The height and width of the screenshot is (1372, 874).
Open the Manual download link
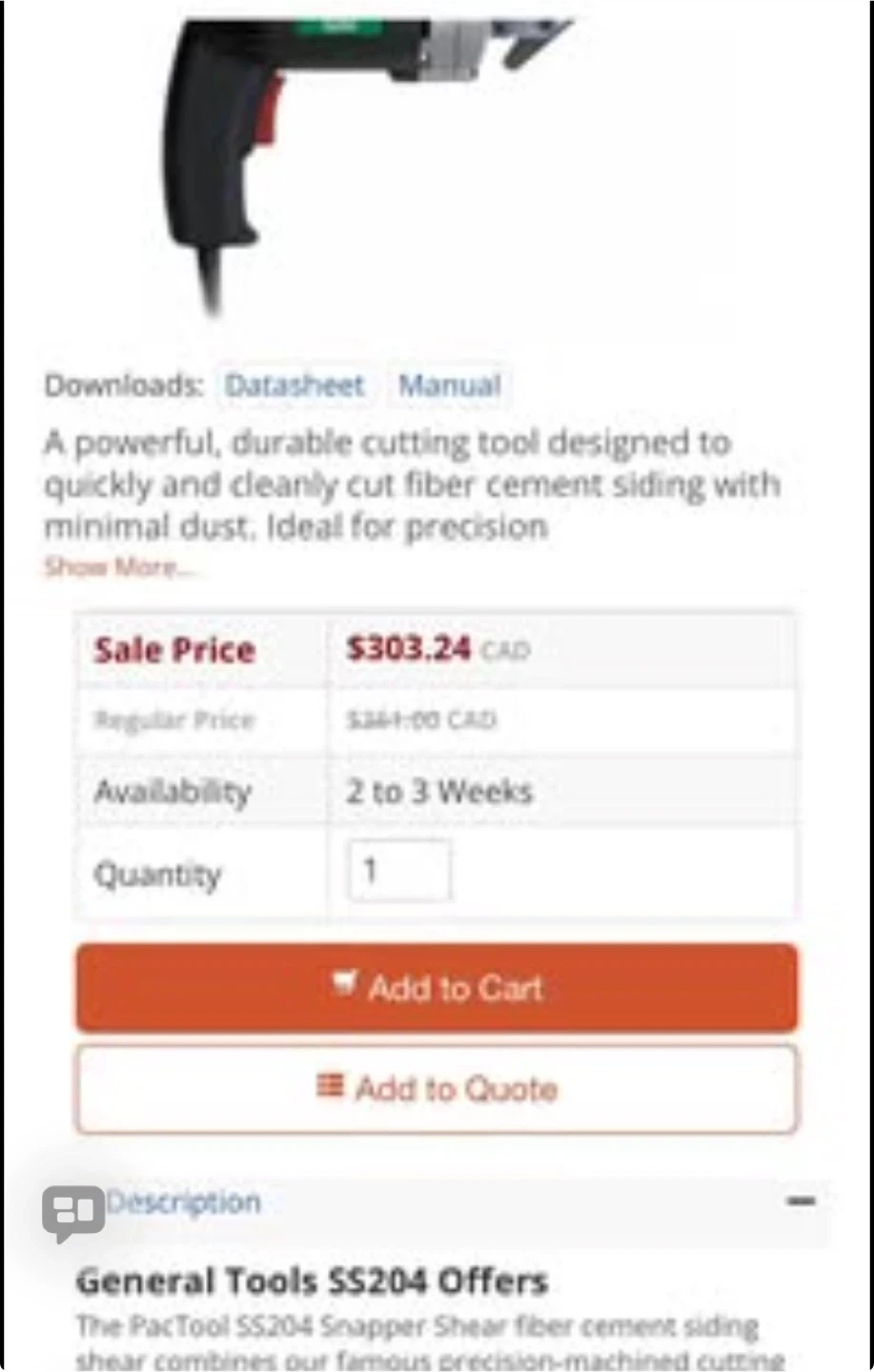[449, 386]
